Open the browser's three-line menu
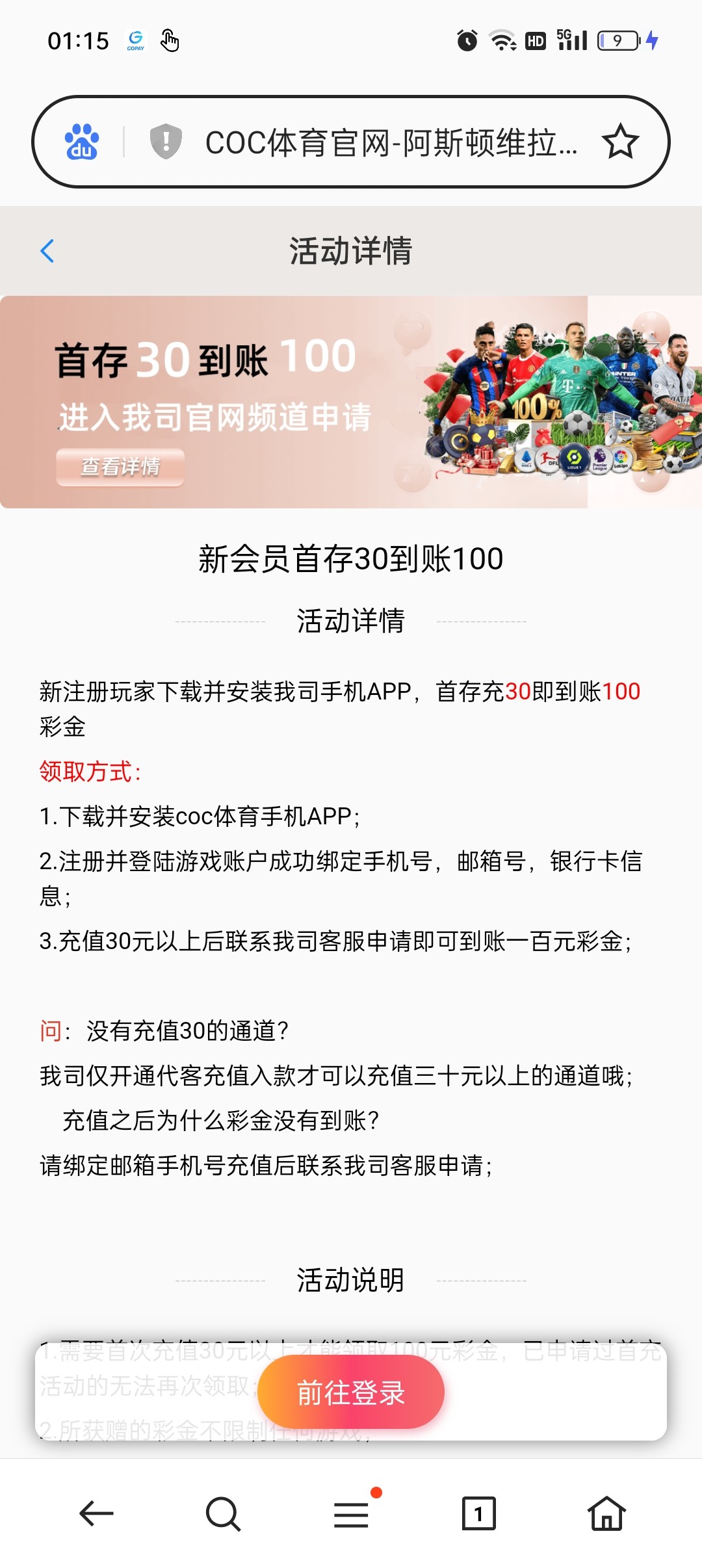The width and height of the screenshot is (702, 1568). tap(351, 1513)
